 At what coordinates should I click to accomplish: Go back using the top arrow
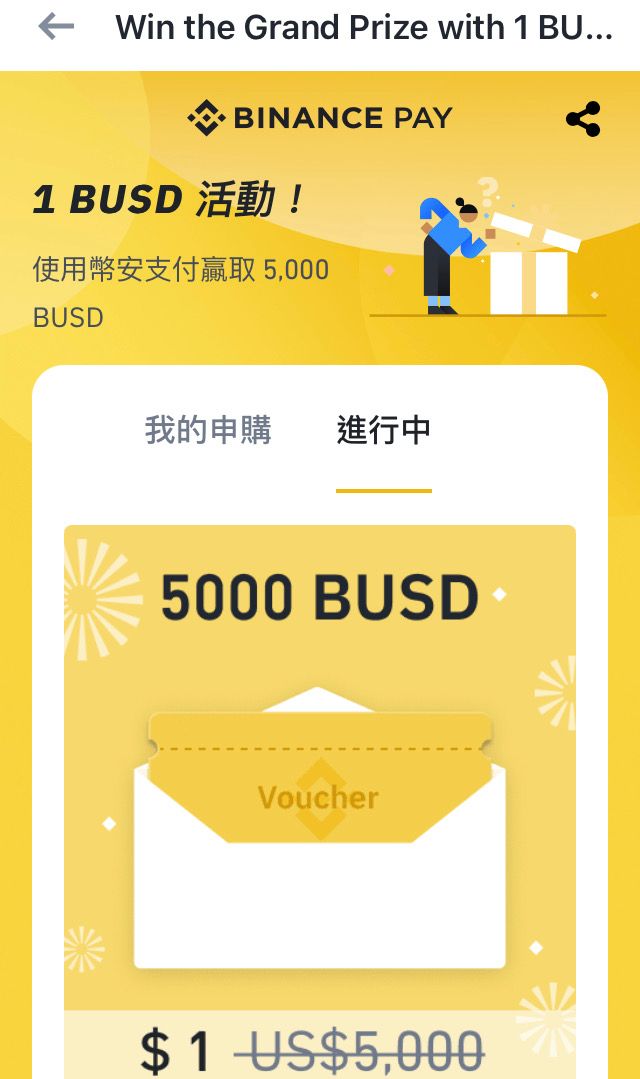[56, 27]
